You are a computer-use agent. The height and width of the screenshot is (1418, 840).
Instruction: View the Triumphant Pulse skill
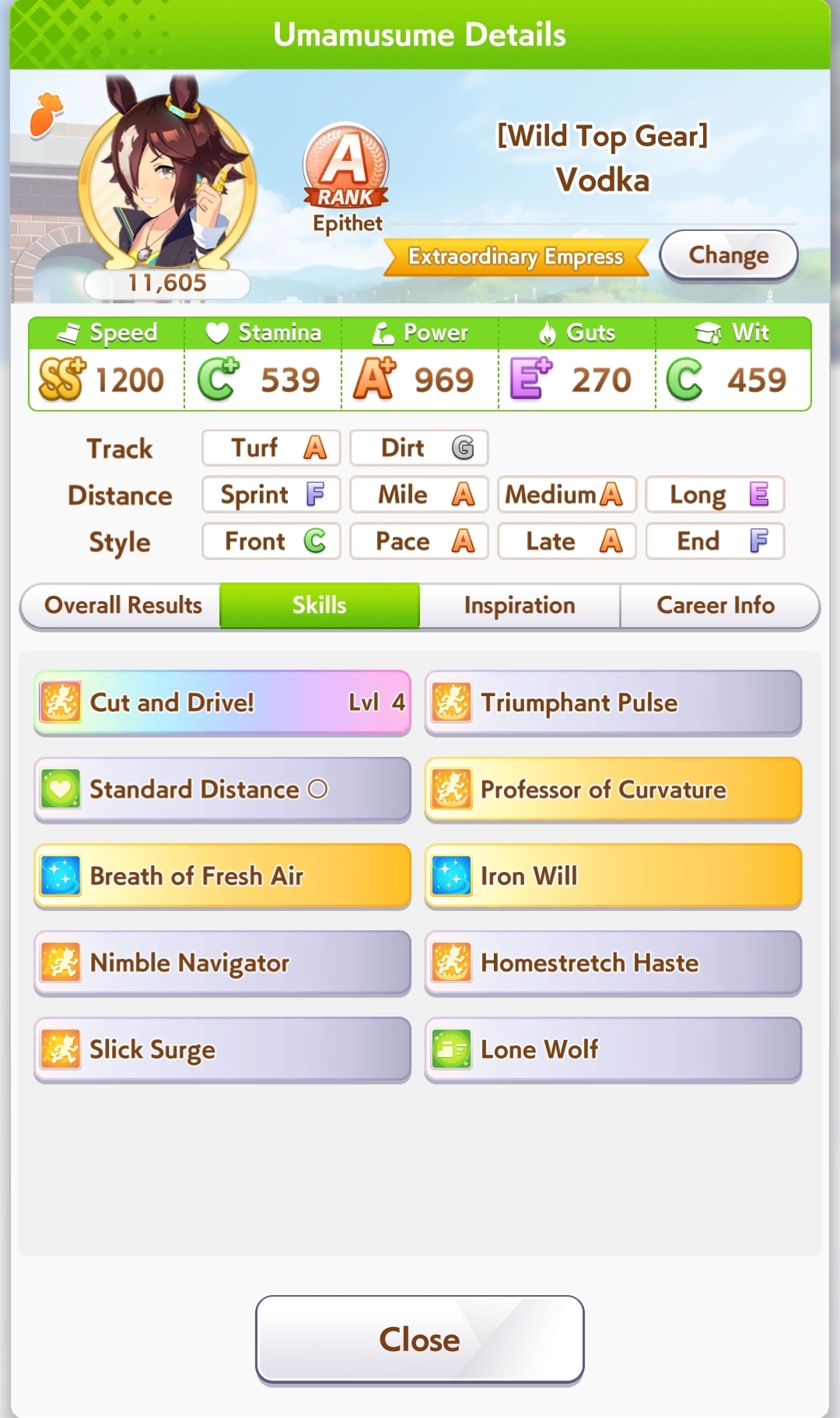[613, 702]
